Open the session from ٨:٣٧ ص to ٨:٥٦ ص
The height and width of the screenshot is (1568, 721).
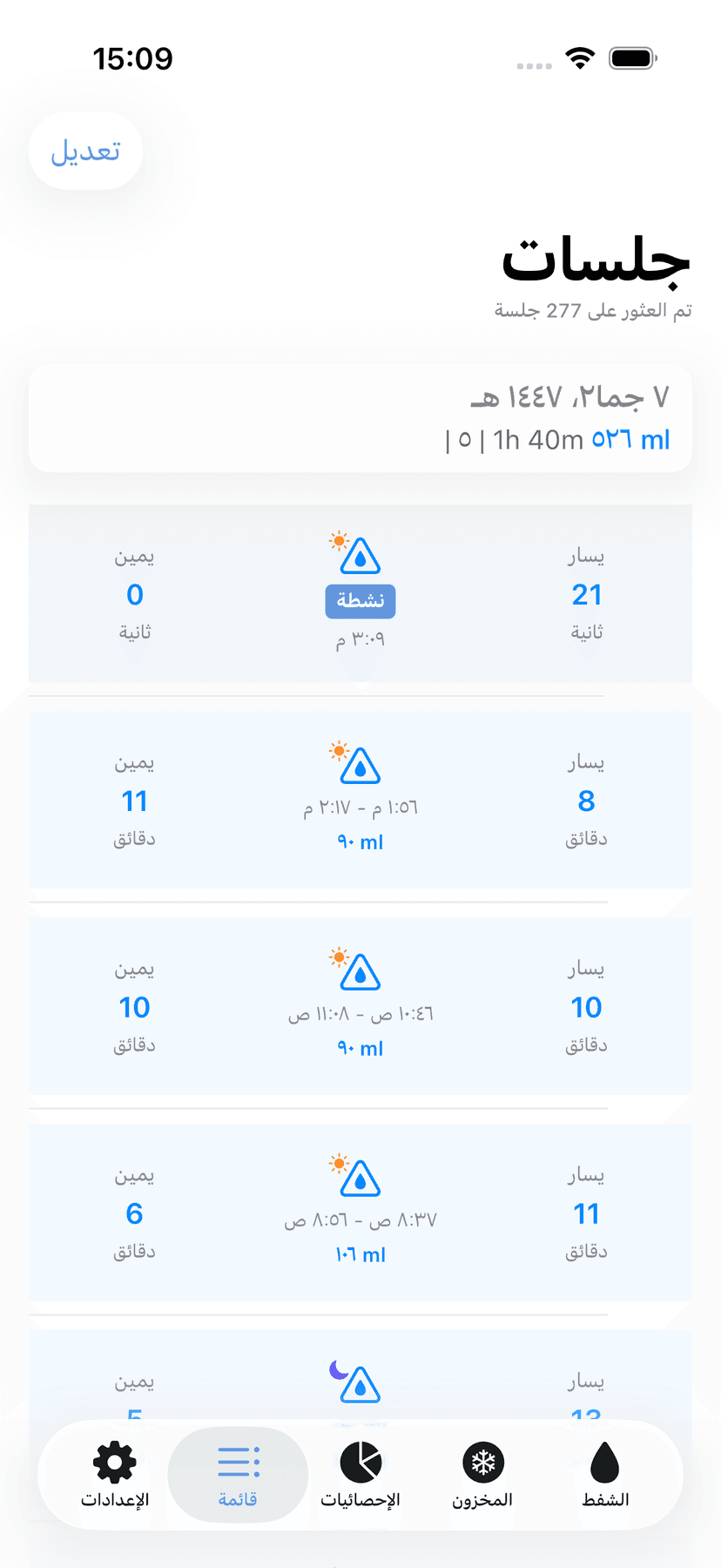coord(360,1213)
